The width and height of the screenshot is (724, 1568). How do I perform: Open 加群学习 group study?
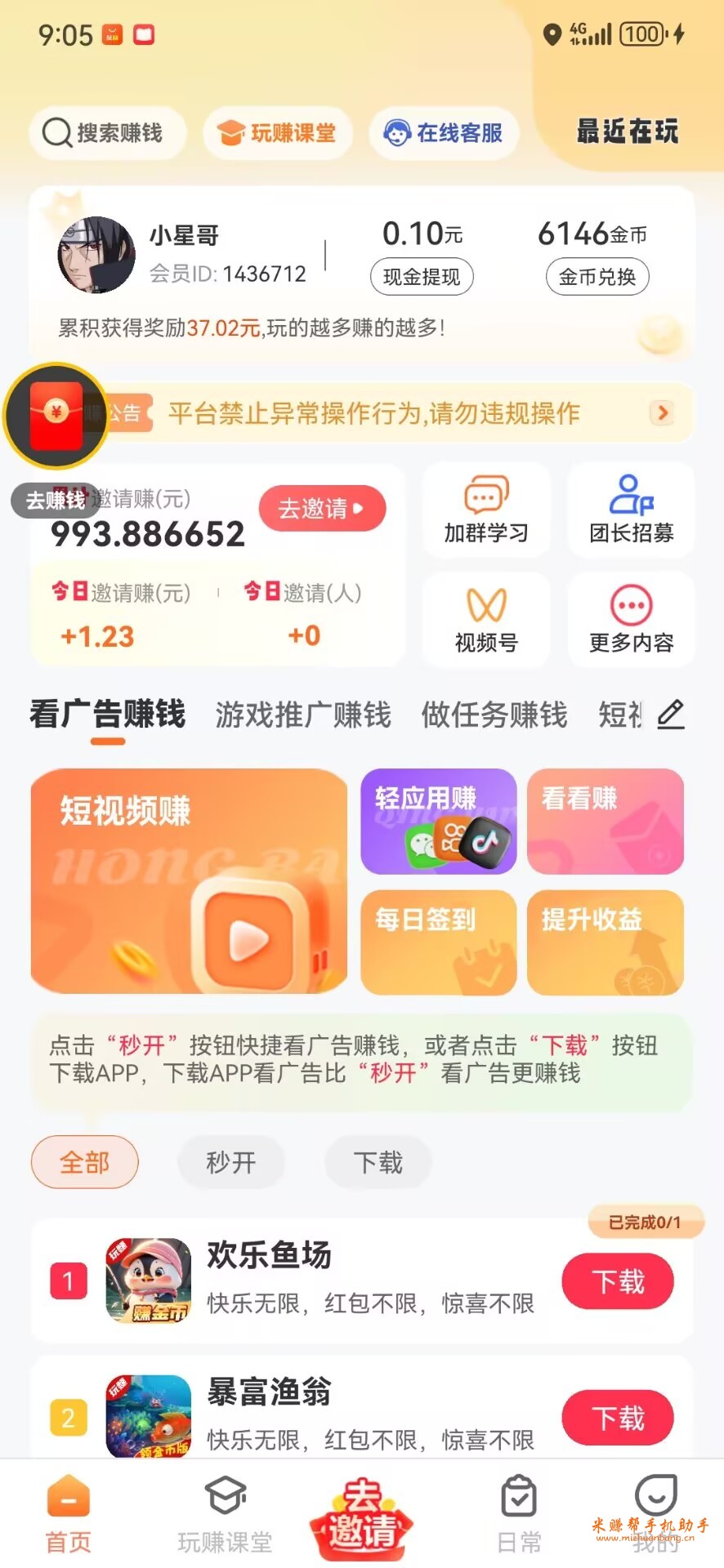pos(485,510)
